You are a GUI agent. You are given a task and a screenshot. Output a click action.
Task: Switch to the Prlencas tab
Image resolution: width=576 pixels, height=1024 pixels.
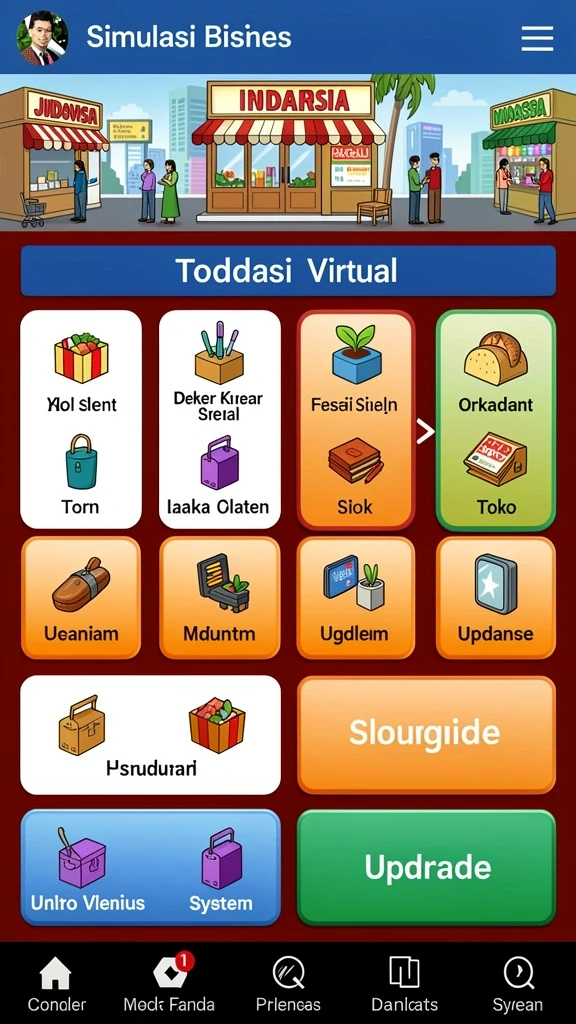tap(288, 984)
